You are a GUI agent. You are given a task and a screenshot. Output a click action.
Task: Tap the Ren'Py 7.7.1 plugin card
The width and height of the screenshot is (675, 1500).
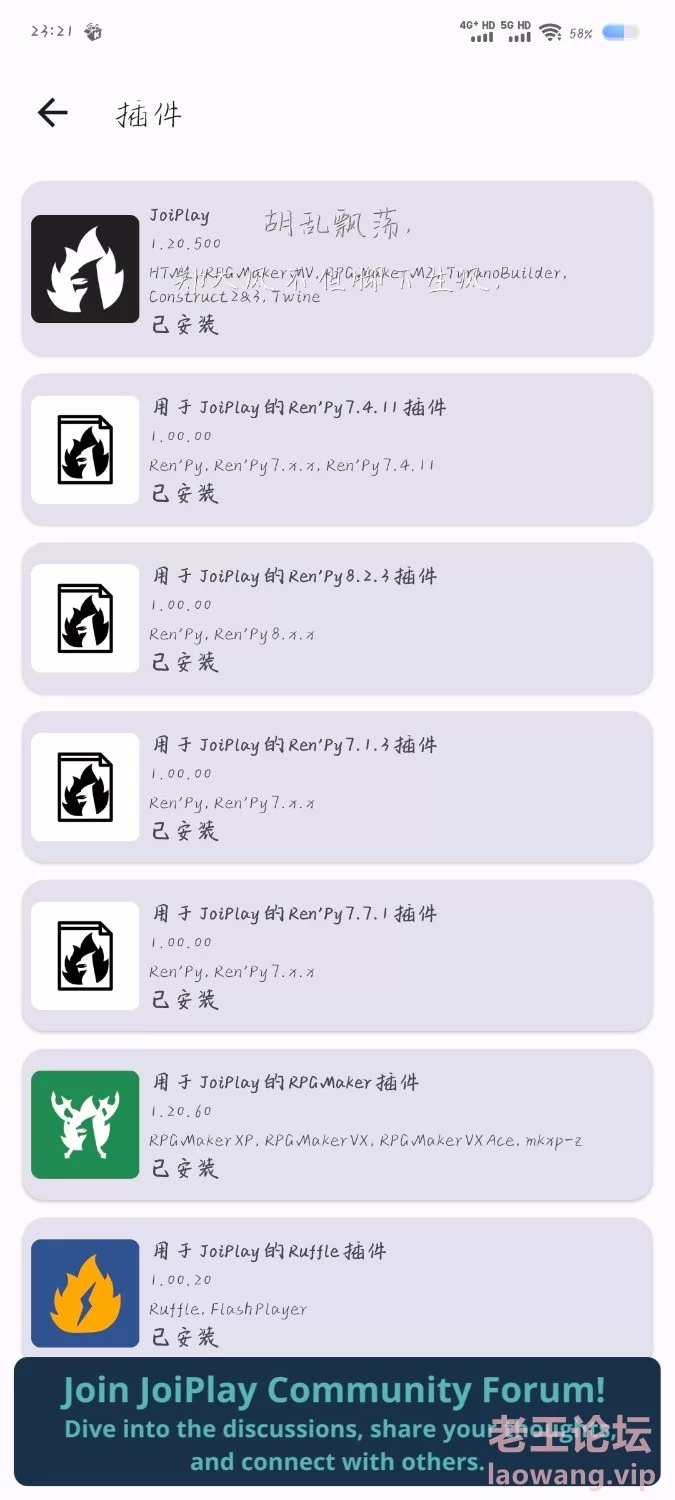(337, 955)
